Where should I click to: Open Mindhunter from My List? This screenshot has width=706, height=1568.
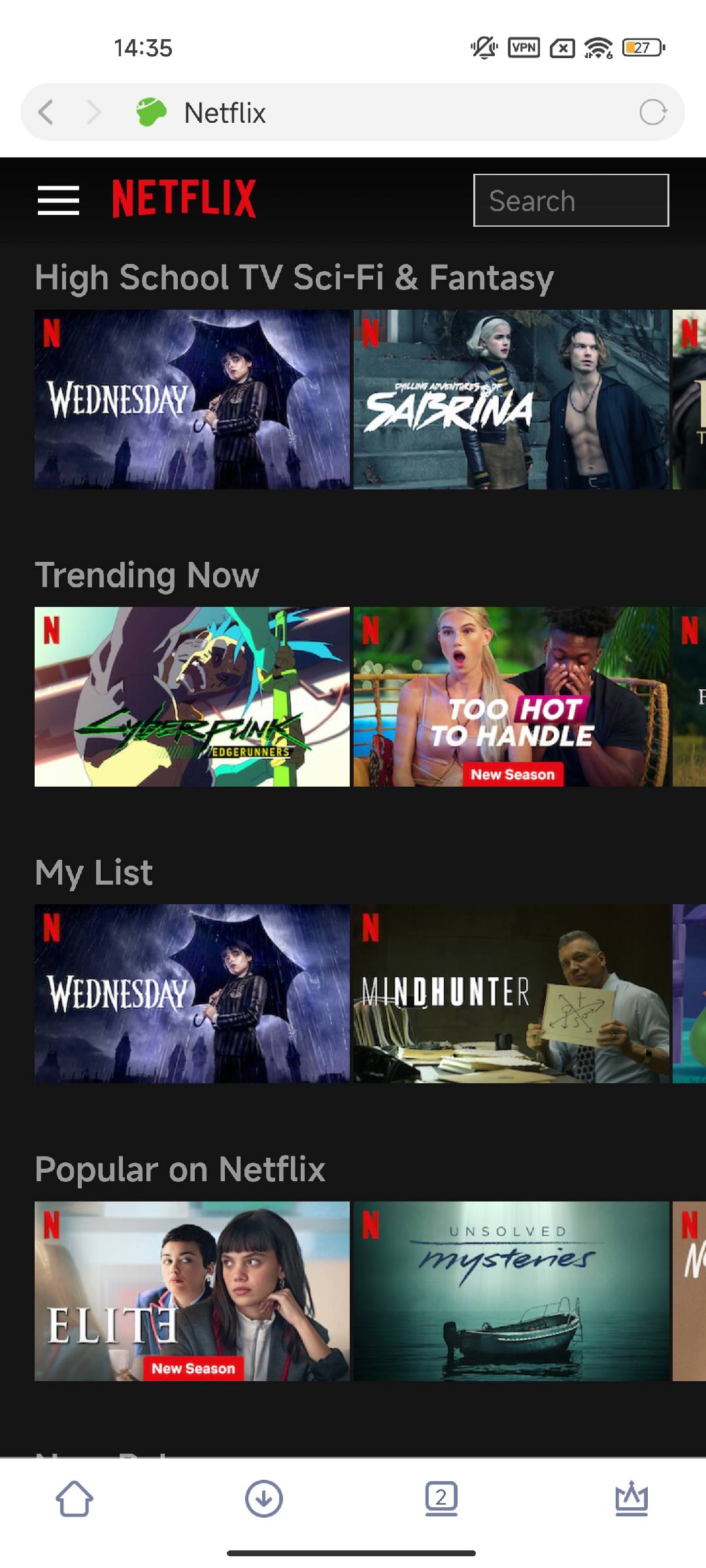tap(511, 994)
